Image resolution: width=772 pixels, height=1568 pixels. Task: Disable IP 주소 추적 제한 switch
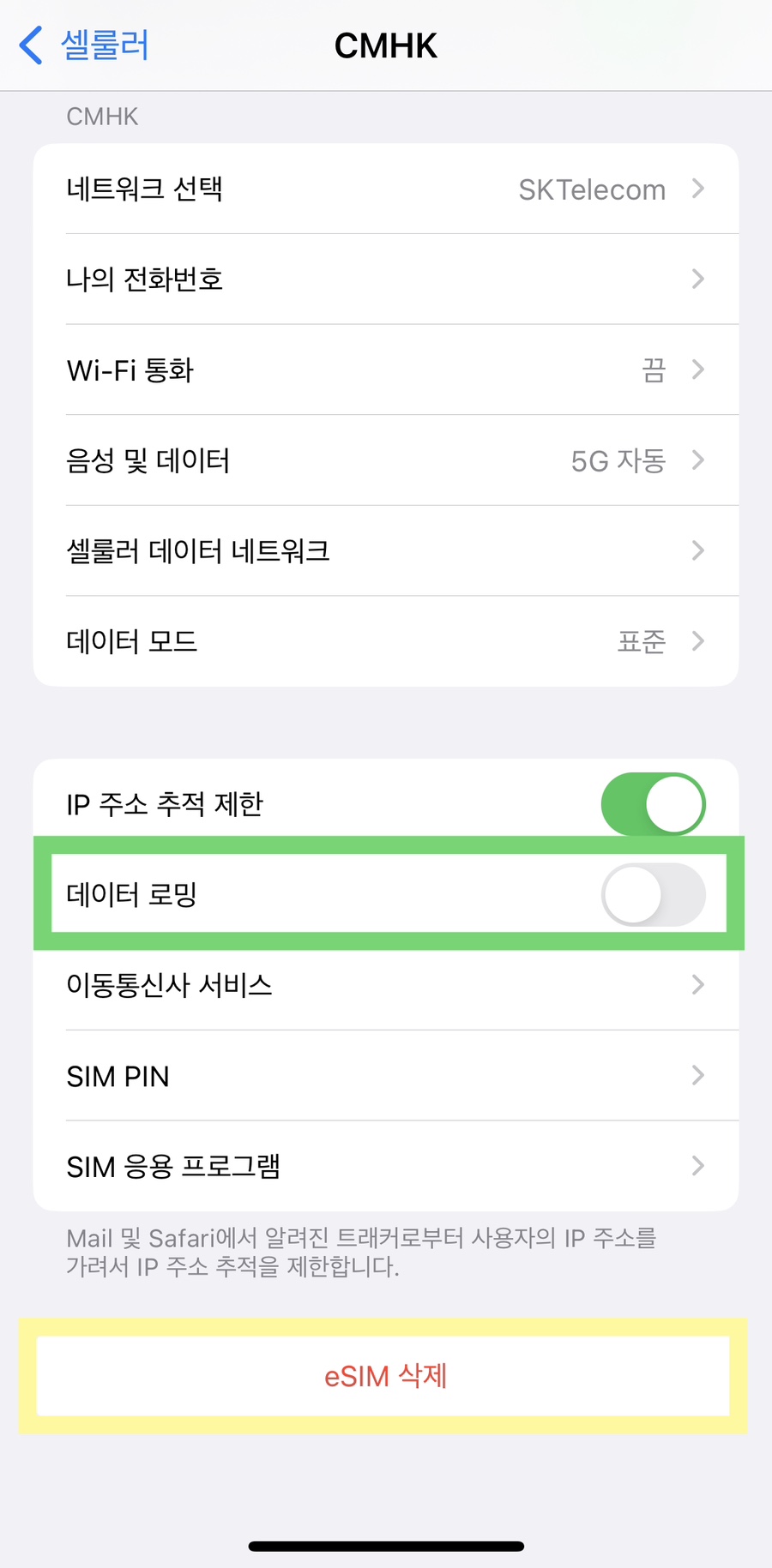(653, 804)
